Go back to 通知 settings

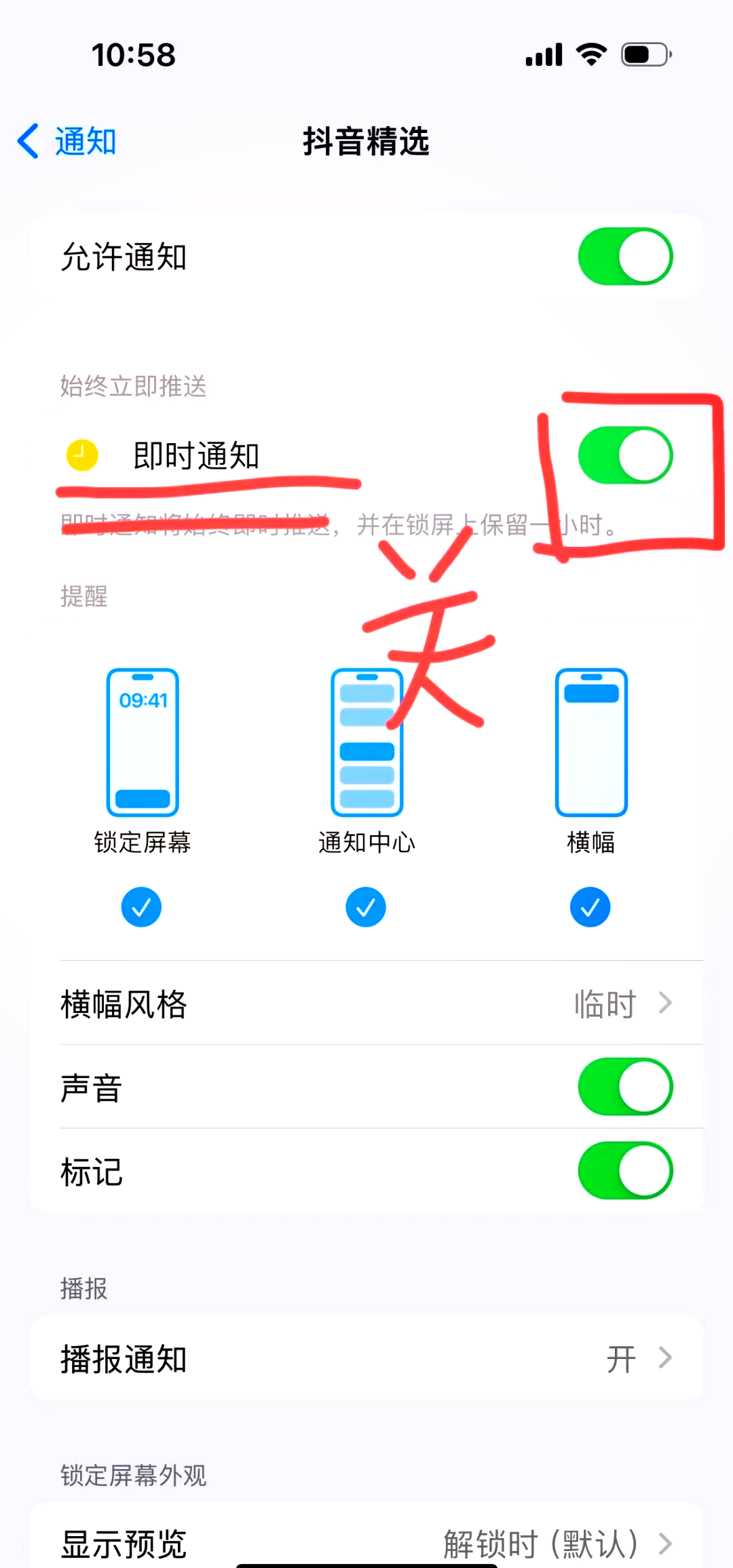(68, 142)
